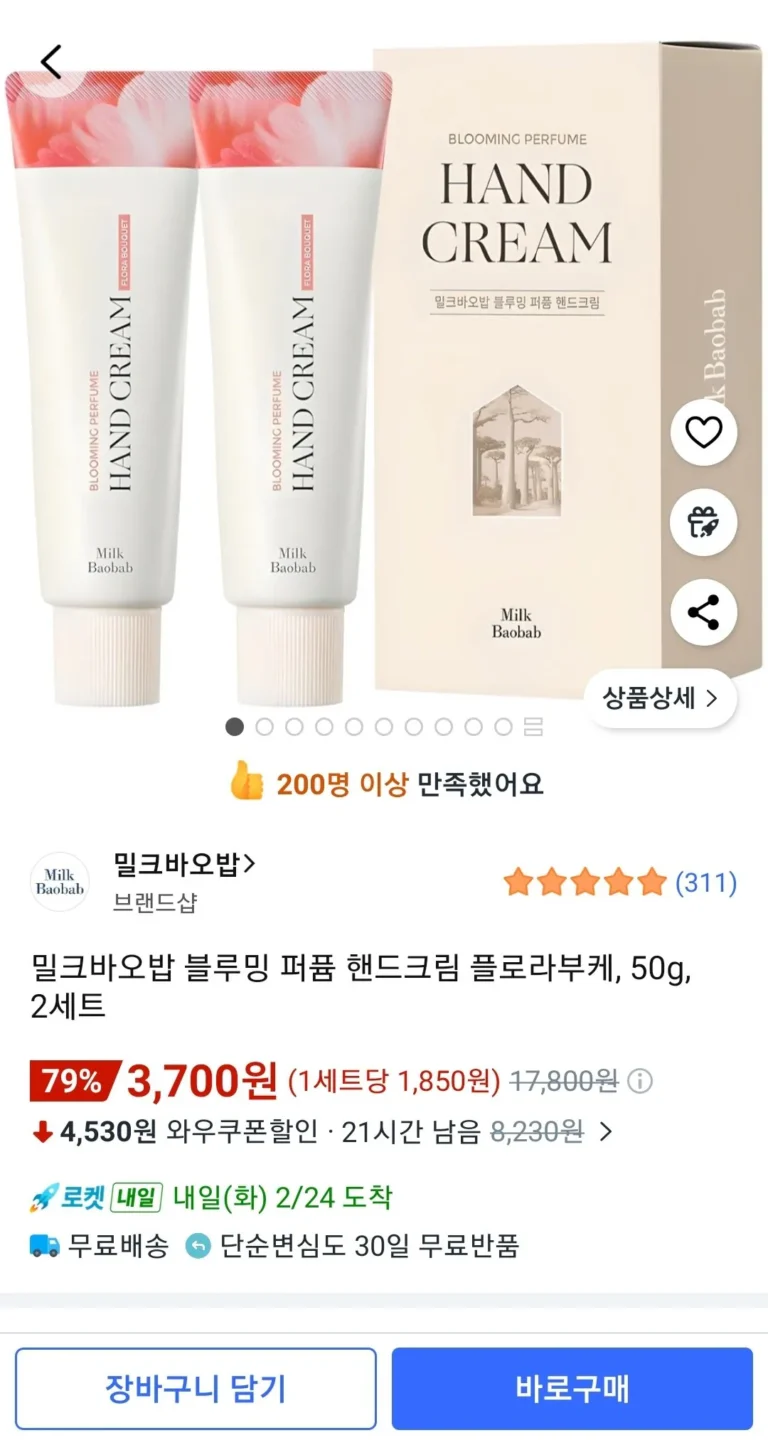Open 상품상세 product details
The height and width of the screenshot is (1445, 768).
(660, 698)
